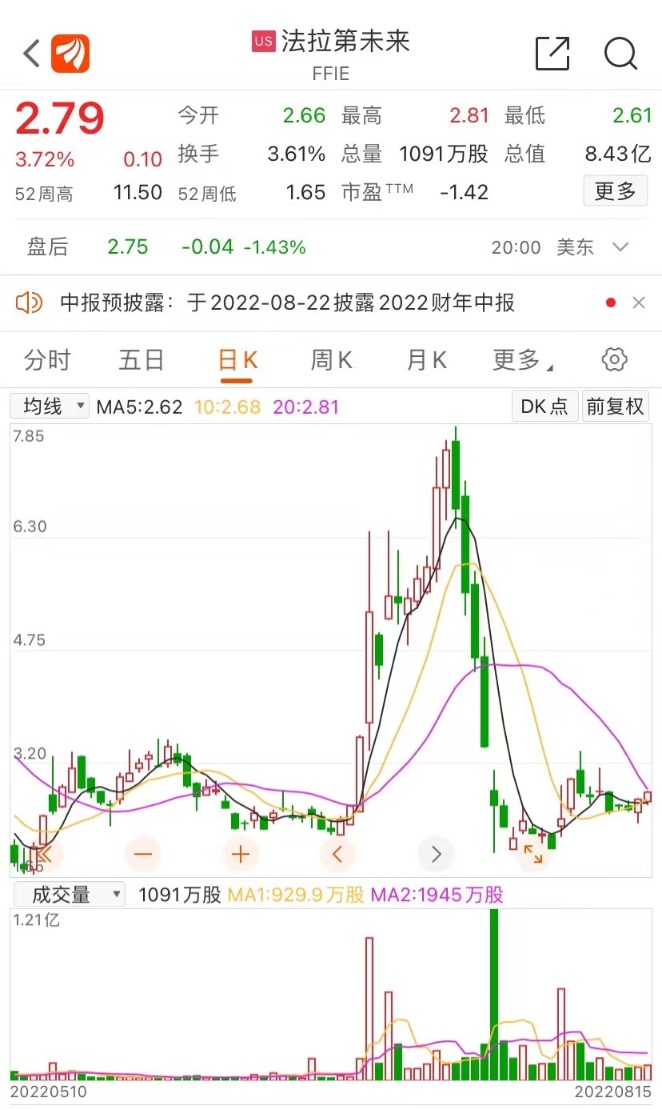Open the 中报预披露 announcement
662x1110 pixels.
click(288, 302)
